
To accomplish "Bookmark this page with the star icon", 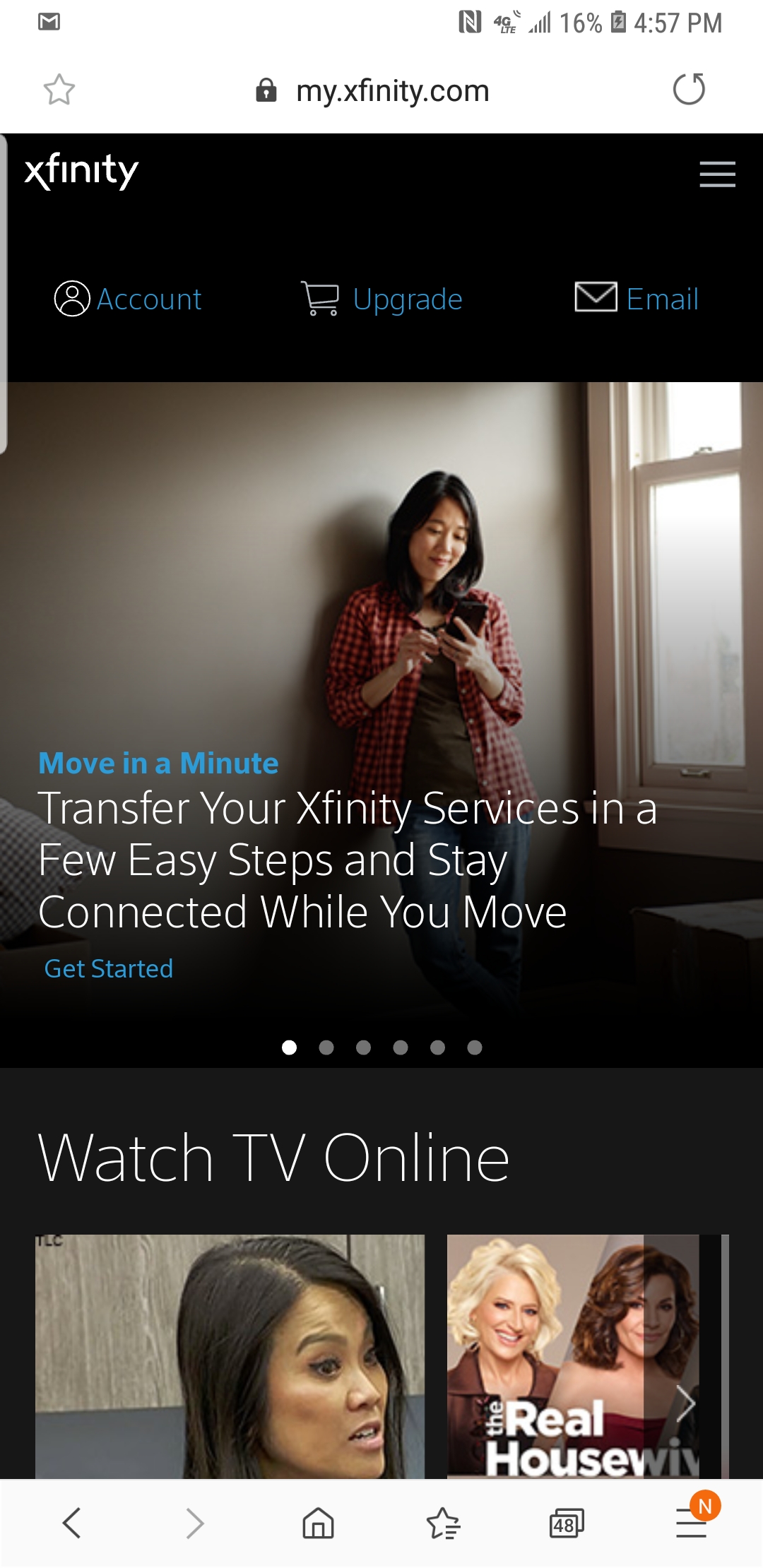I will pos(59,90).
